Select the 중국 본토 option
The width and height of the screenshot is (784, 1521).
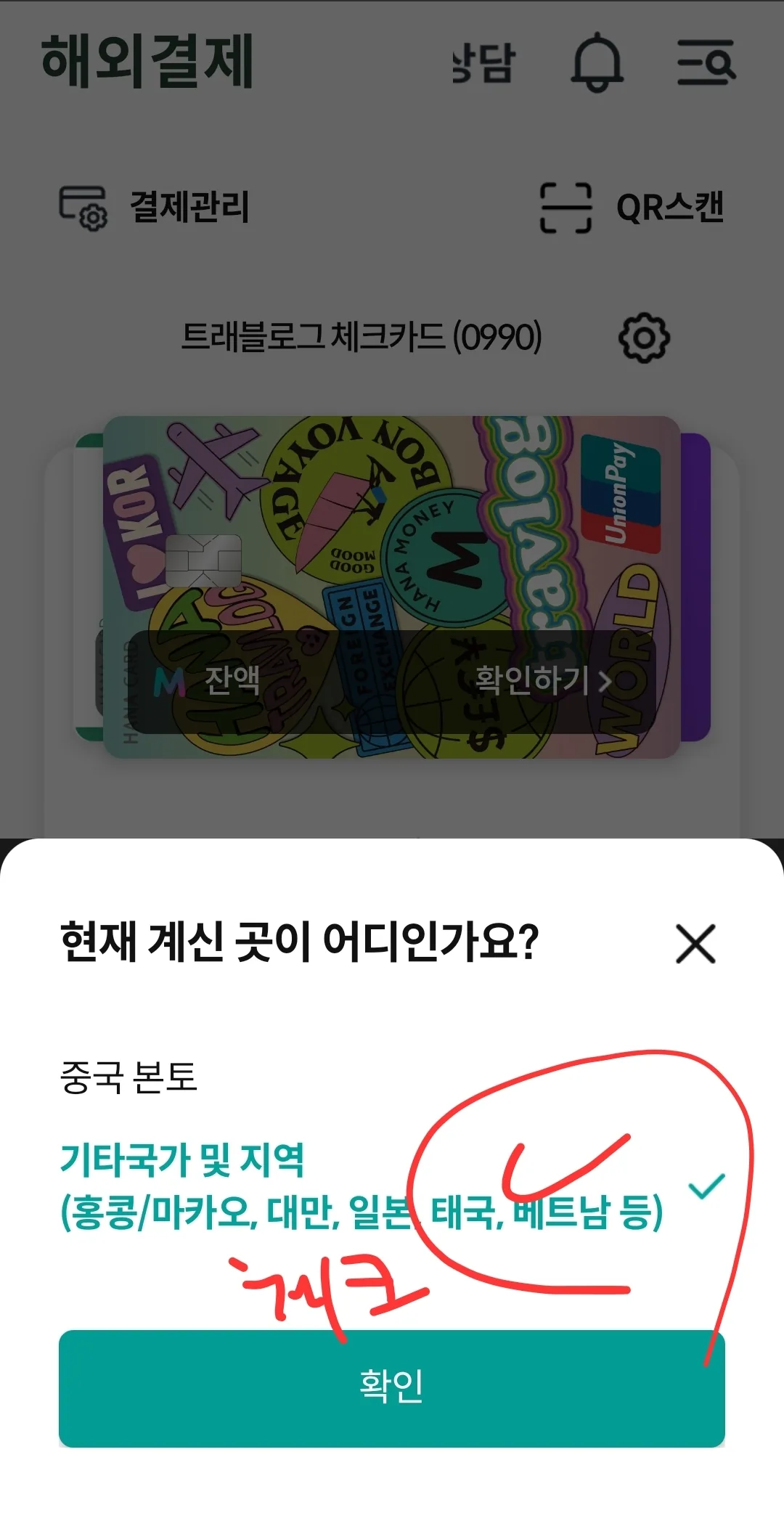tap(392, 1077)
